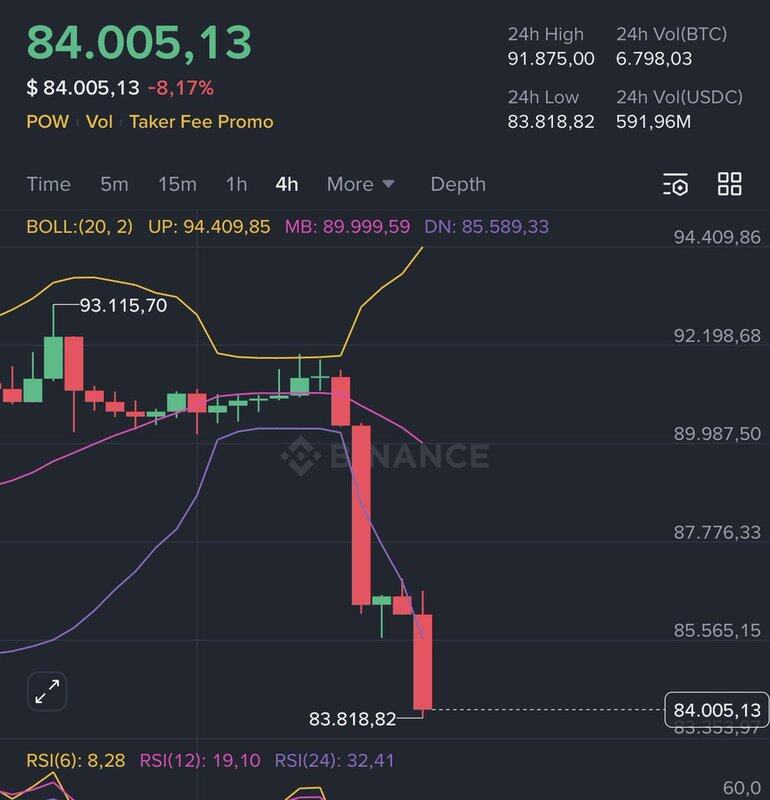This screenshot has width=770, height=800.
Task: Tap the Vol tag
Action: click(99, 122)
